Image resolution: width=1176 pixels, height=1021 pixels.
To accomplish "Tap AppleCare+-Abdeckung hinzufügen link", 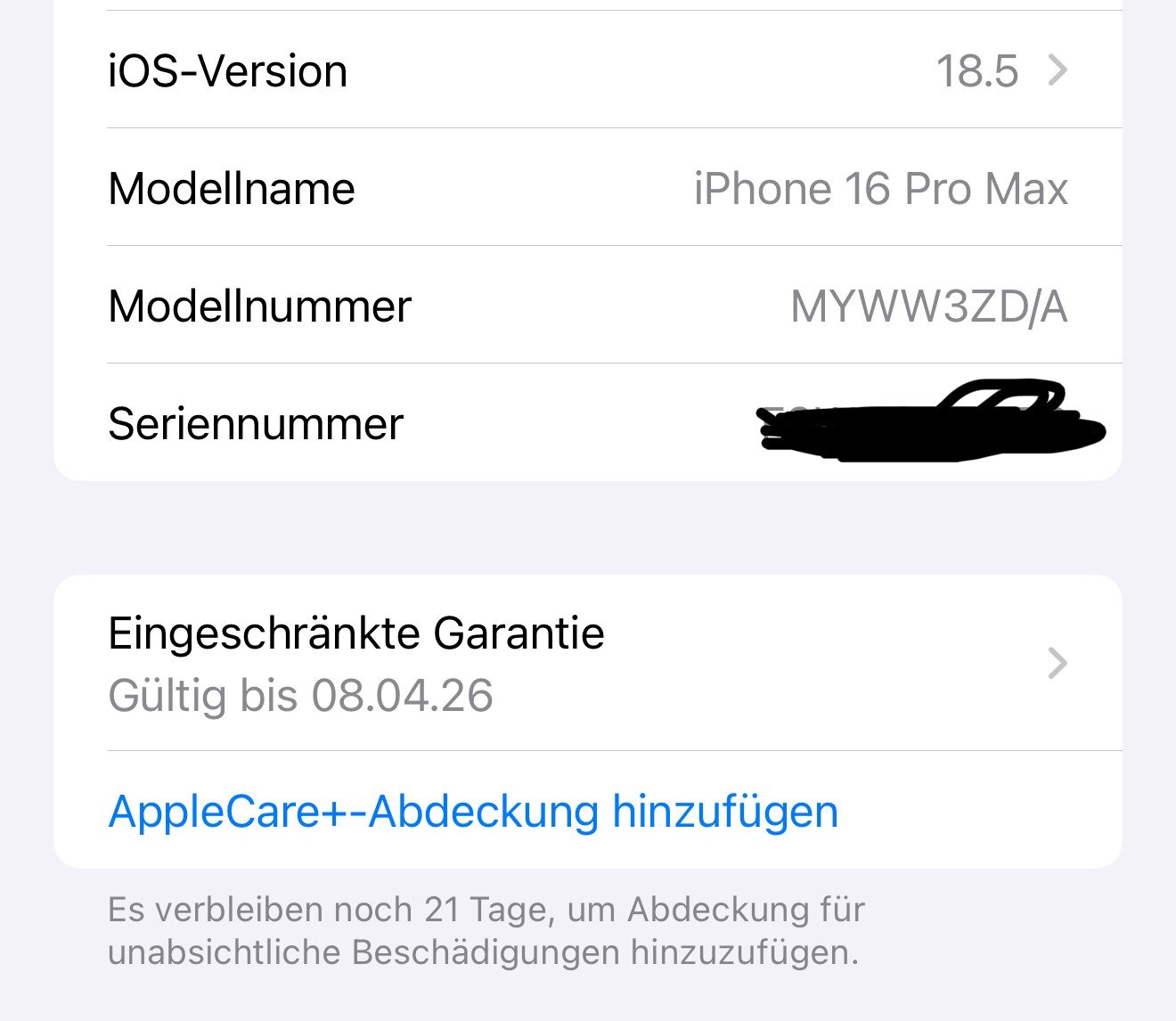I will point(473,812).
